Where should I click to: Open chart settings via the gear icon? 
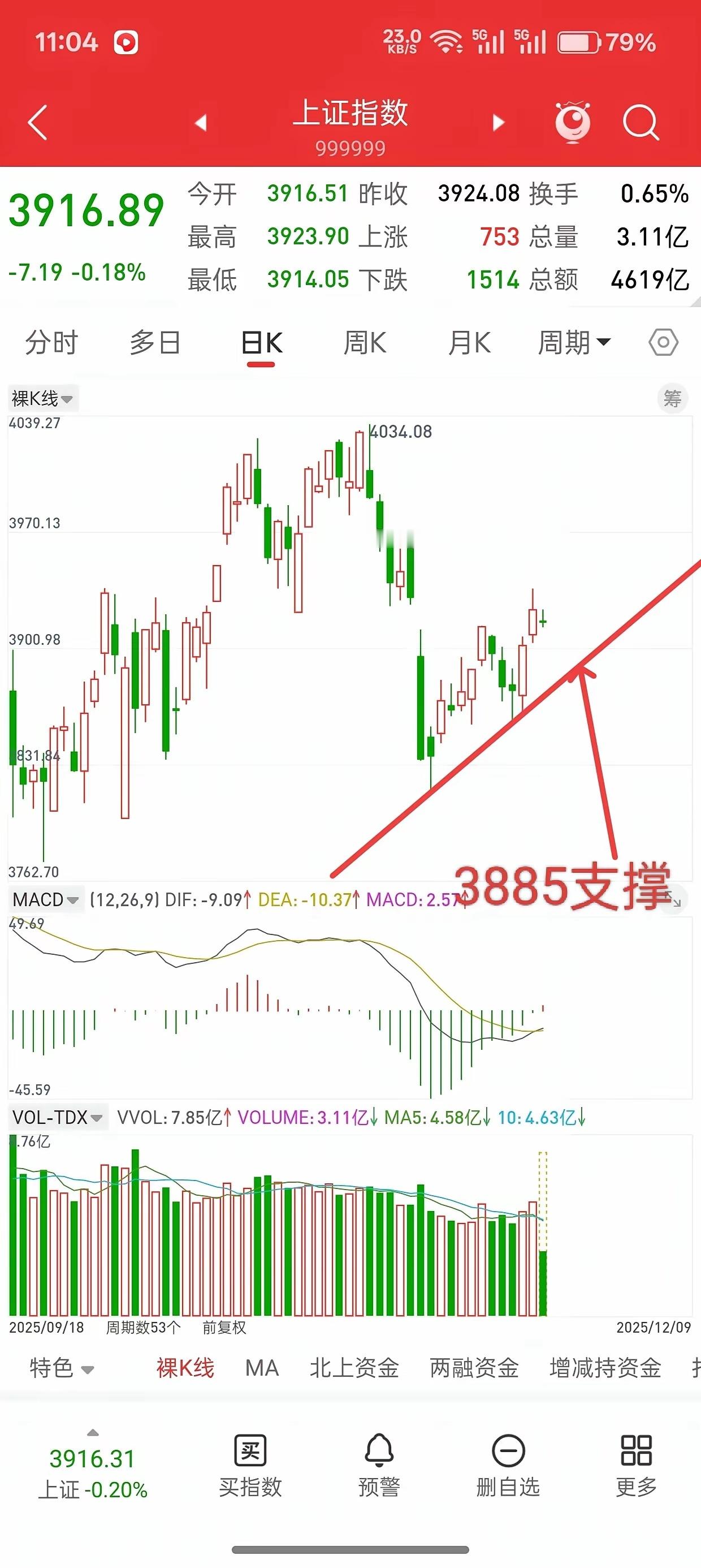pyautogui.click(x=662, y=342)
